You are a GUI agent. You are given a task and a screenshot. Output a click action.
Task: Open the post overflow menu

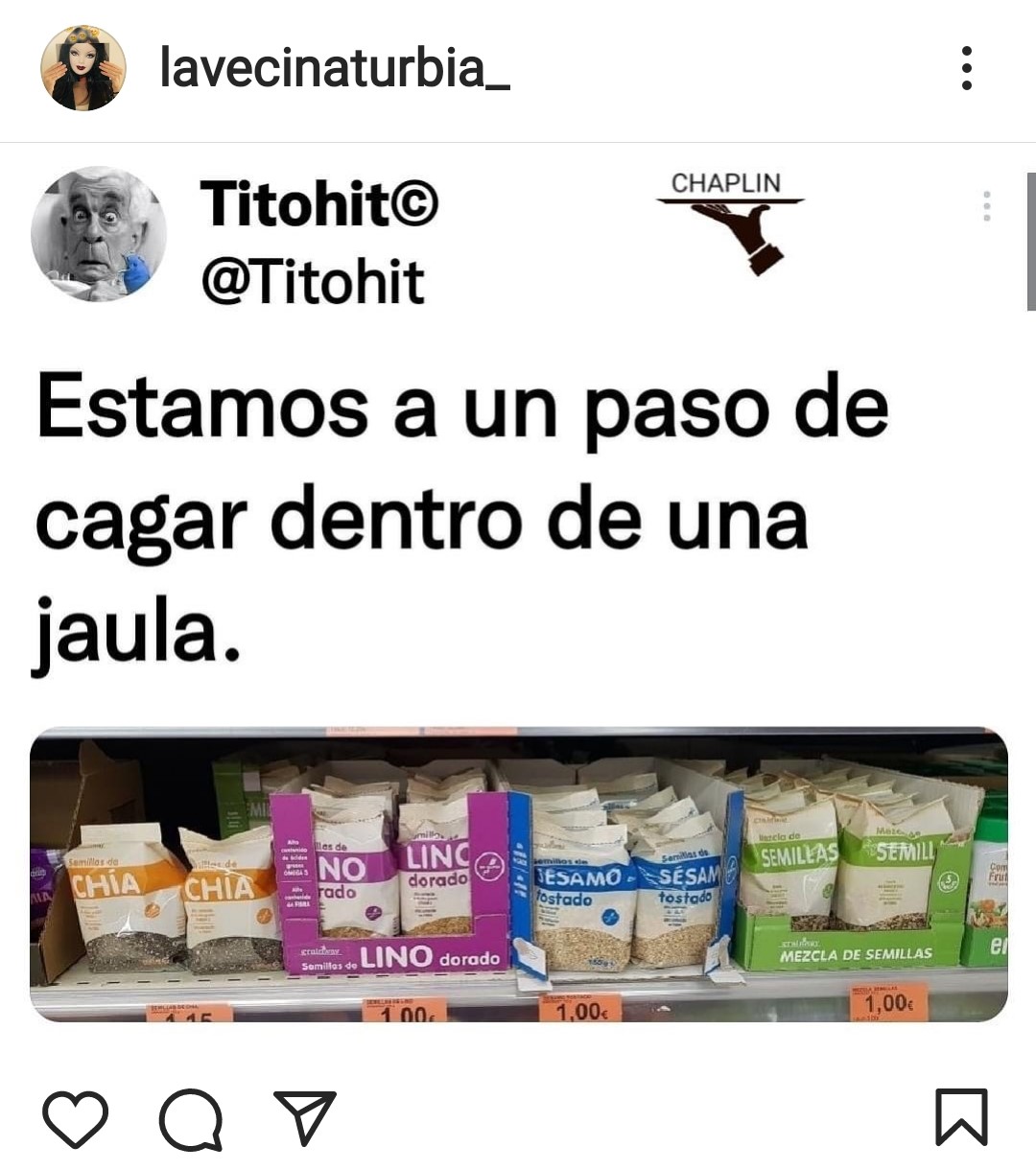point(966,69)
